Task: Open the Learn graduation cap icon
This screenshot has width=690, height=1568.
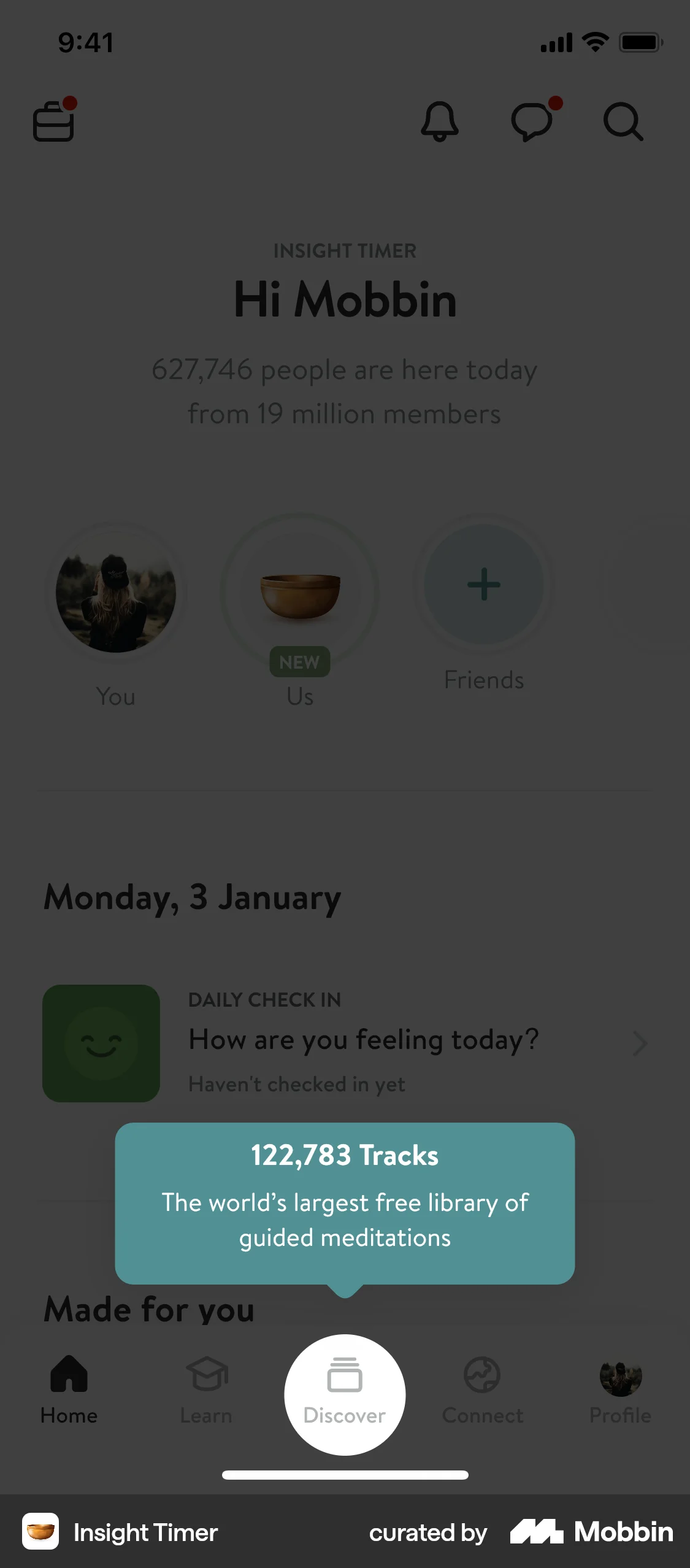Action: pos(207,1380)
